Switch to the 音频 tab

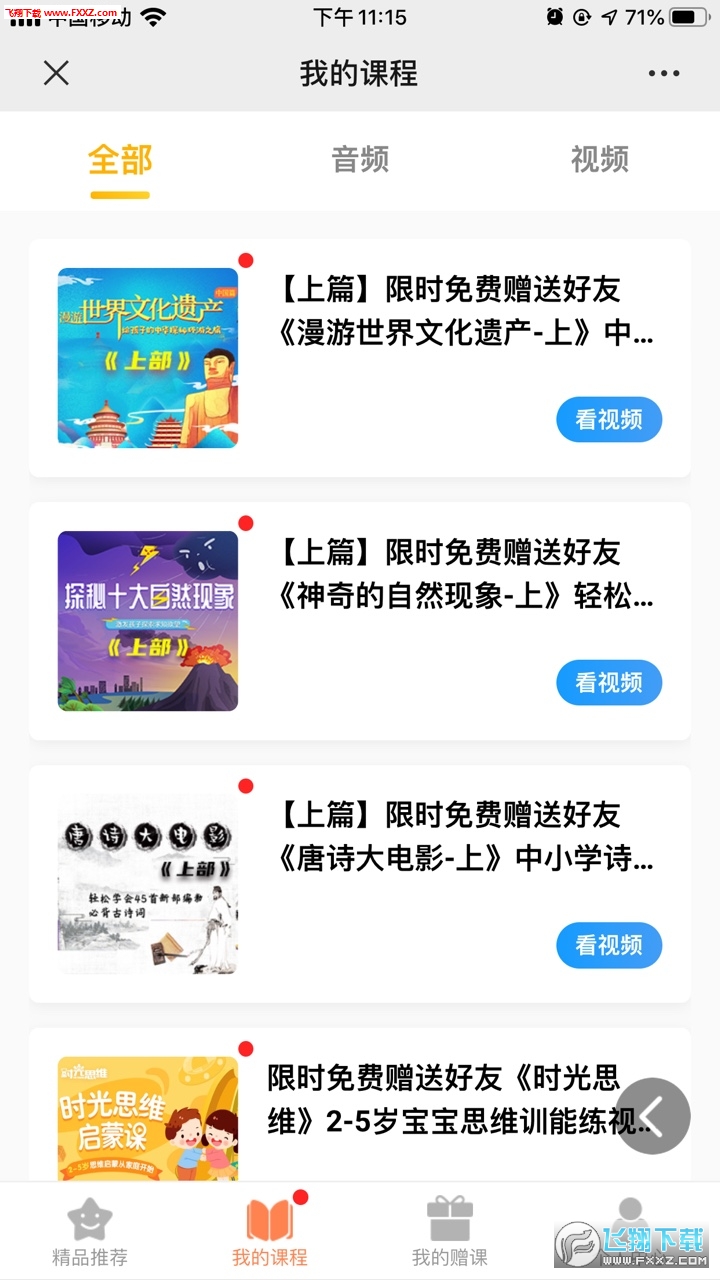pos(360,160)
